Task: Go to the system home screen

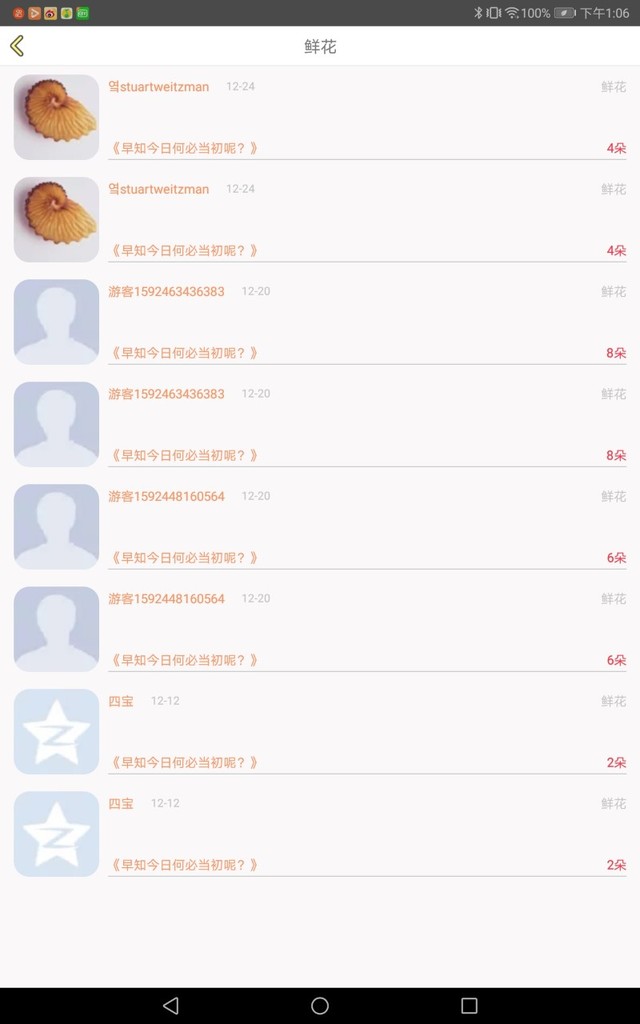Action: click(320, 1006)
